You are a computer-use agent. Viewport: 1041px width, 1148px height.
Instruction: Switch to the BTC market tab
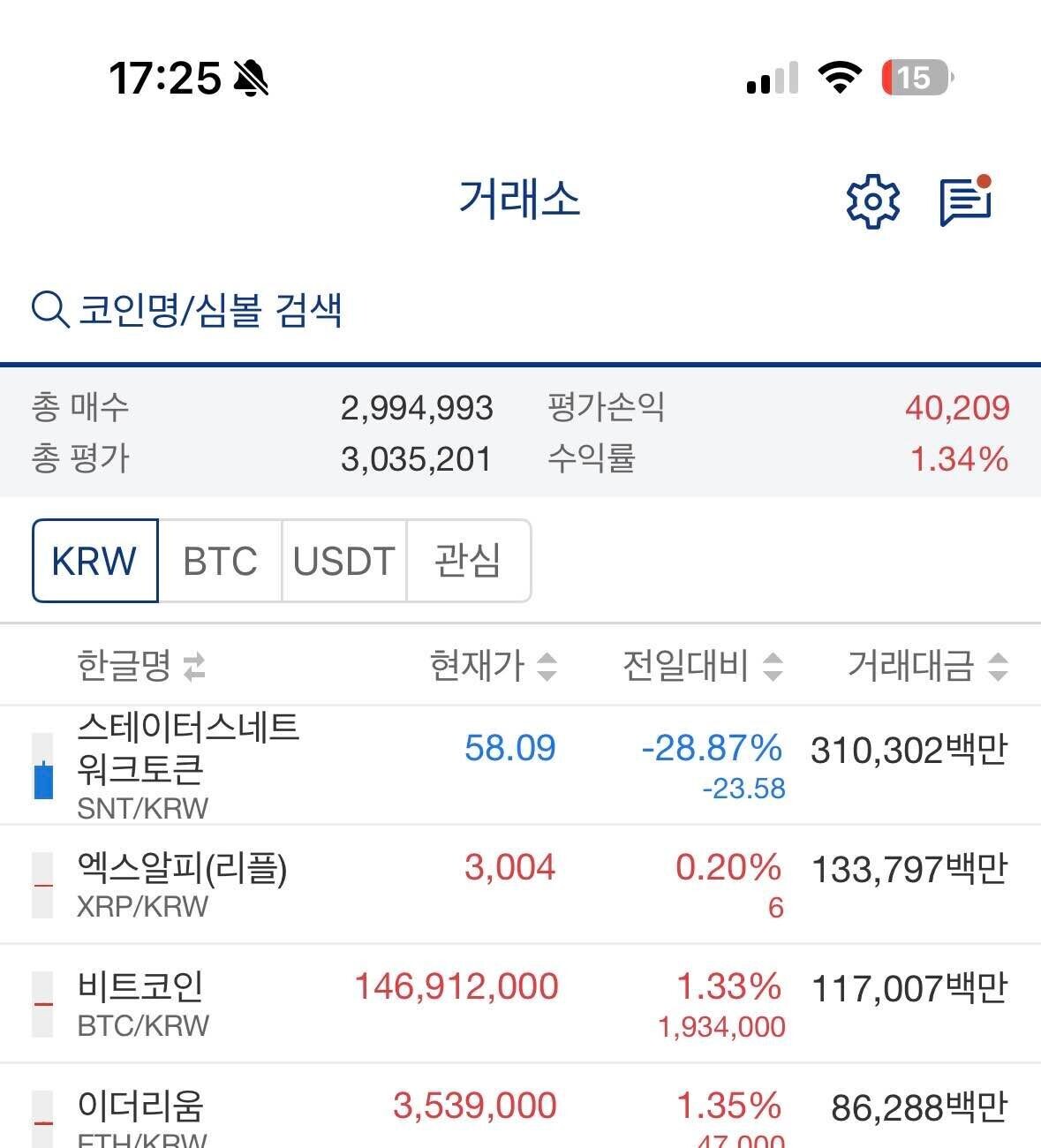coord(219,561)
